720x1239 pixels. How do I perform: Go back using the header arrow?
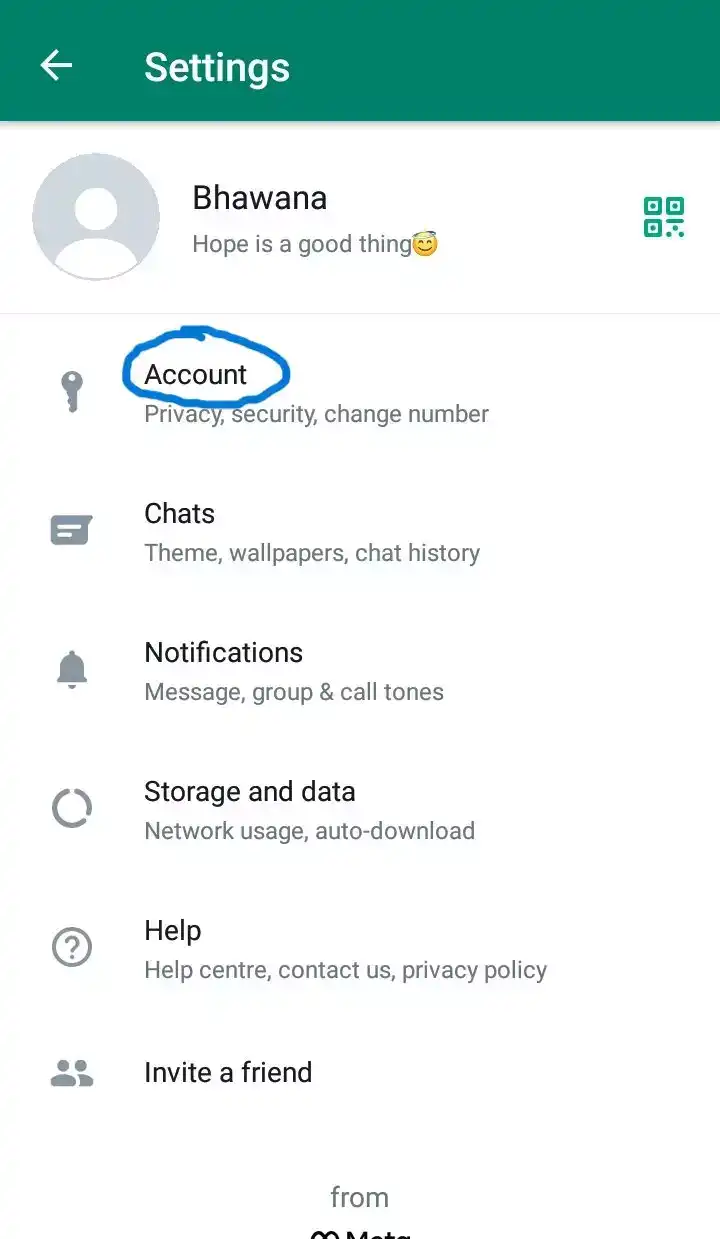pyautogui.click(x=56, y=66)
